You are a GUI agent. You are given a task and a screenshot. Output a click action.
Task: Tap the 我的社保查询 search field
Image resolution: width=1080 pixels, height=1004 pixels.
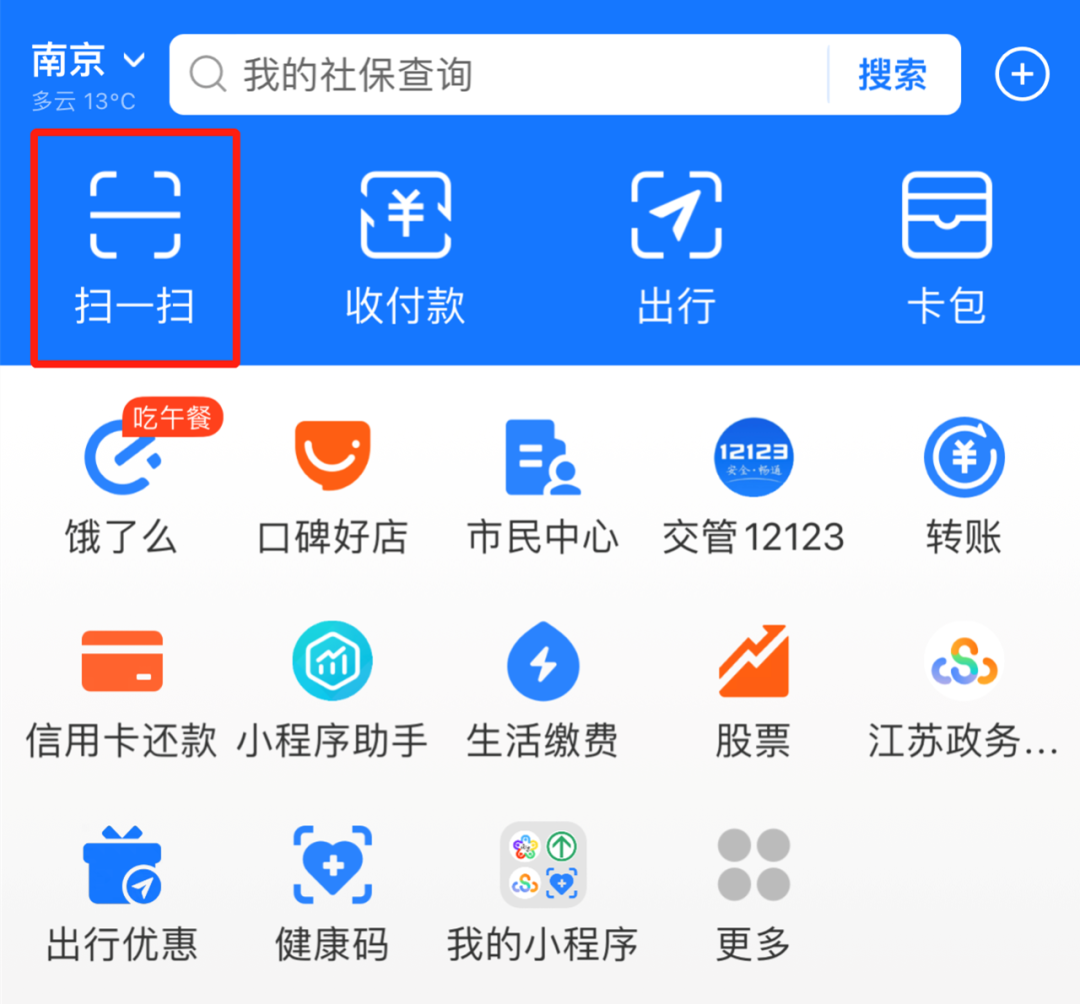click(500, 75)
